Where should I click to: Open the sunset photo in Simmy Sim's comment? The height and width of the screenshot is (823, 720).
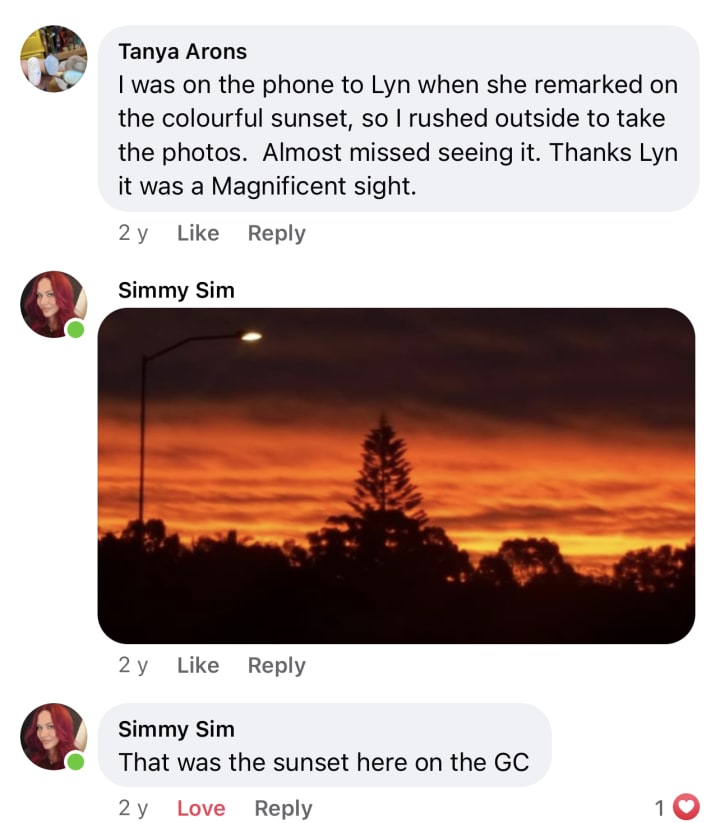(x=396, y=475)
